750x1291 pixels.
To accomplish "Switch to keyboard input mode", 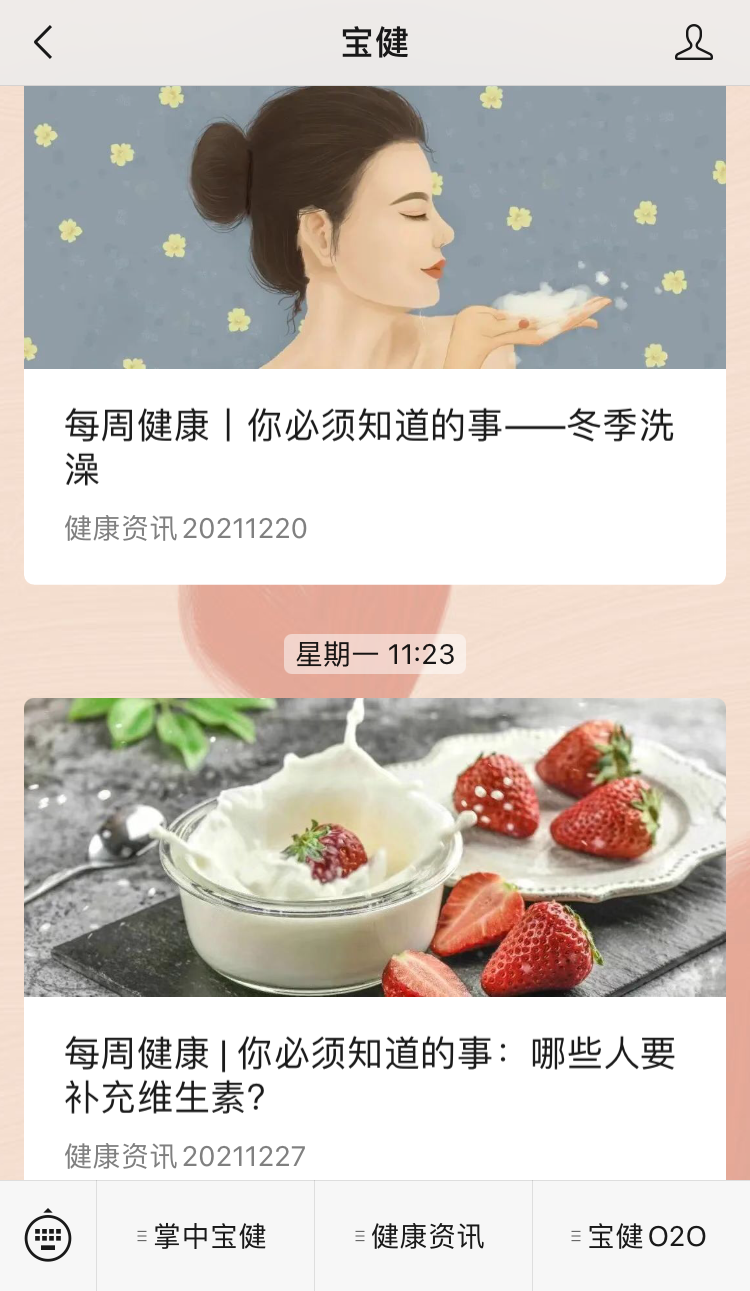I will tap(48, 1236).
